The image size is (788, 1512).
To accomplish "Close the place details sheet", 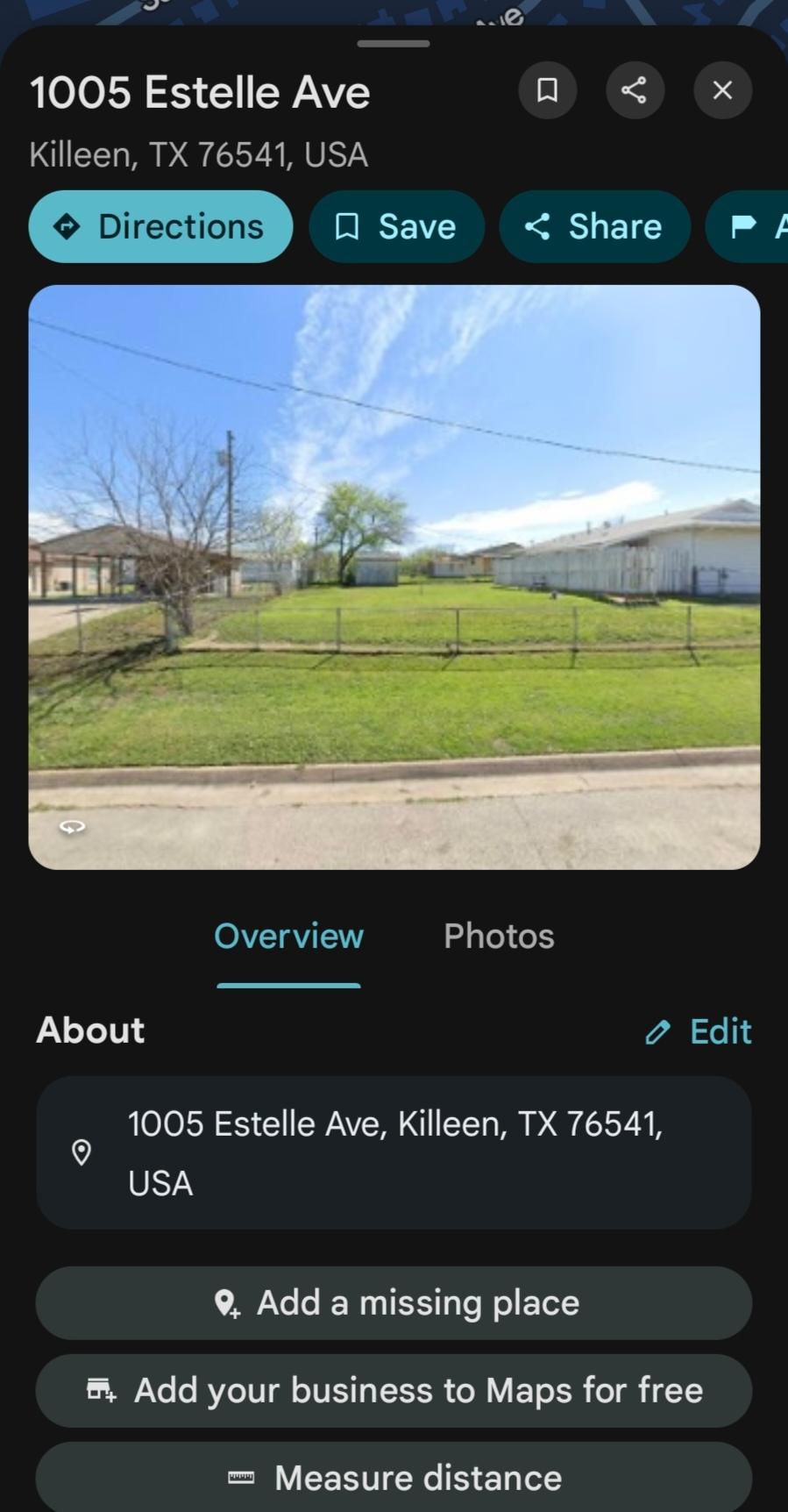I will 722,90.
